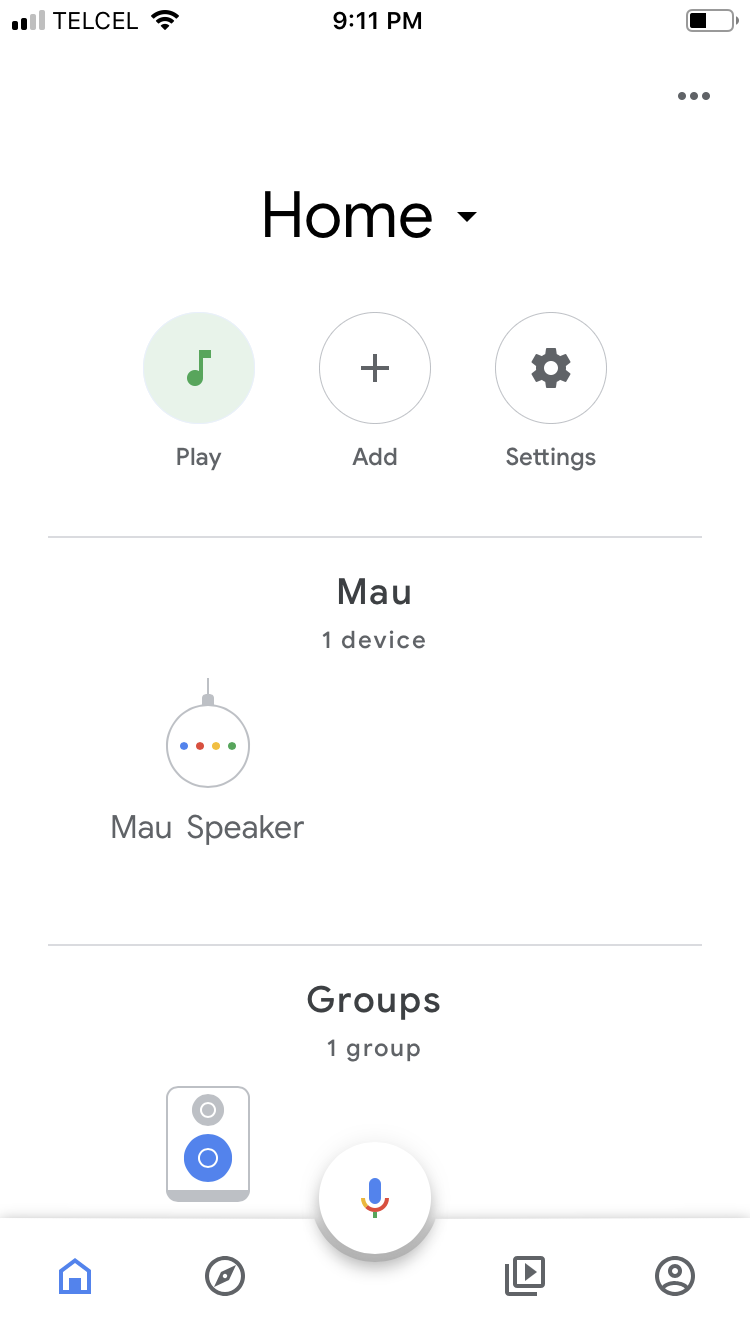The image size is (750, 1334).
Task: Select the Groups section header
Action: point(373,1000)
